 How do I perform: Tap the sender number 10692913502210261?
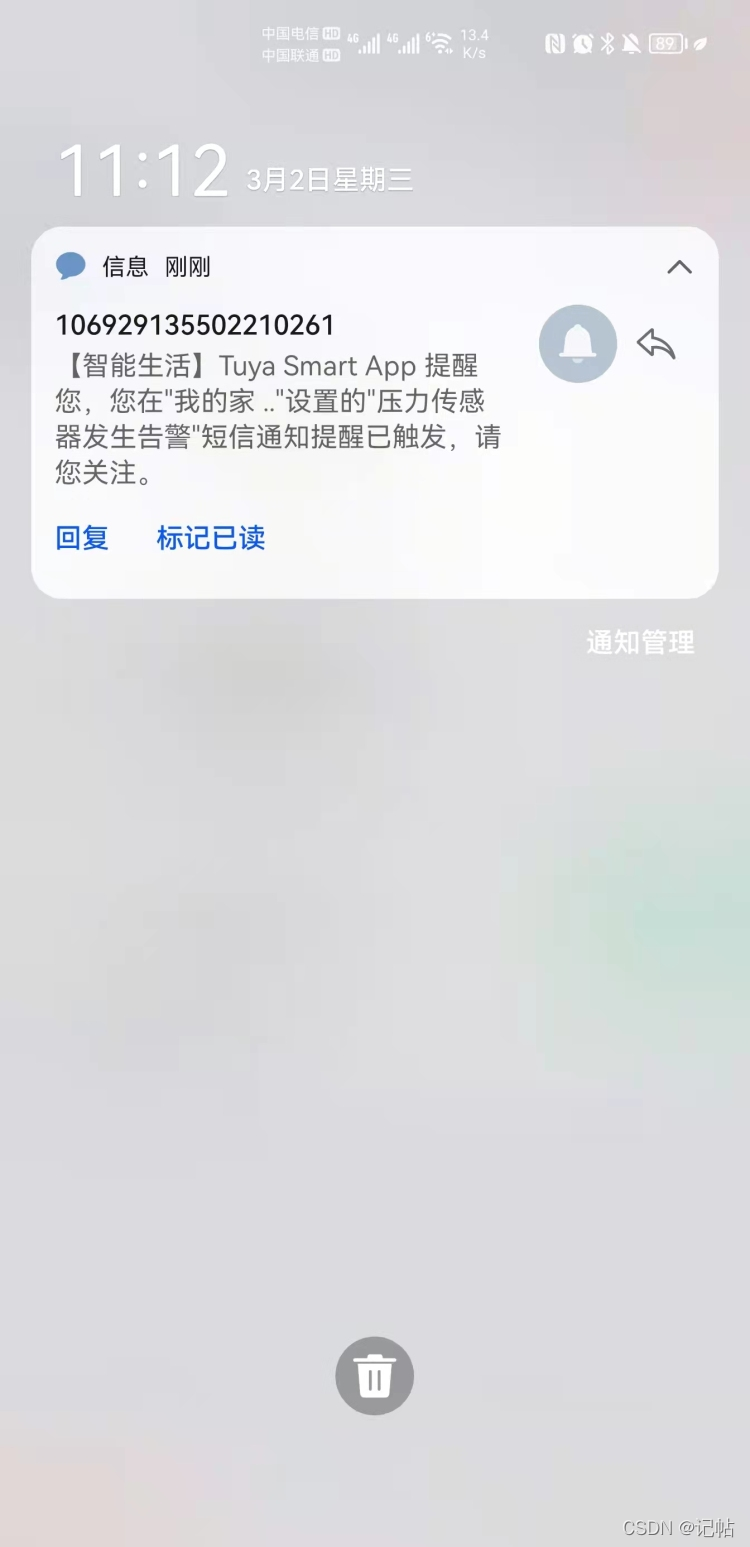coord(196,325)
